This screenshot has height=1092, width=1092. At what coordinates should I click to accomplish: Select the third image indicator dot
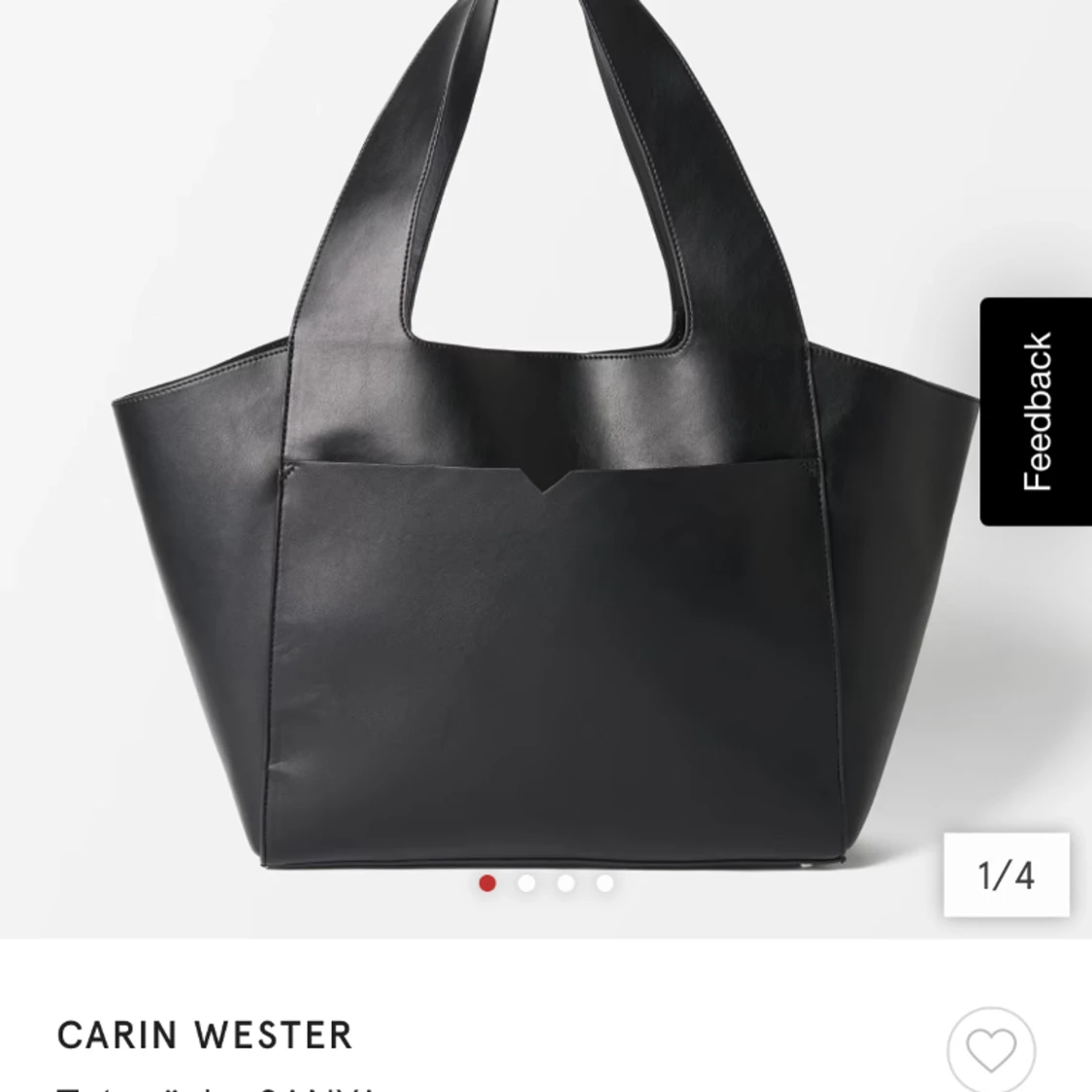point(566,882)
